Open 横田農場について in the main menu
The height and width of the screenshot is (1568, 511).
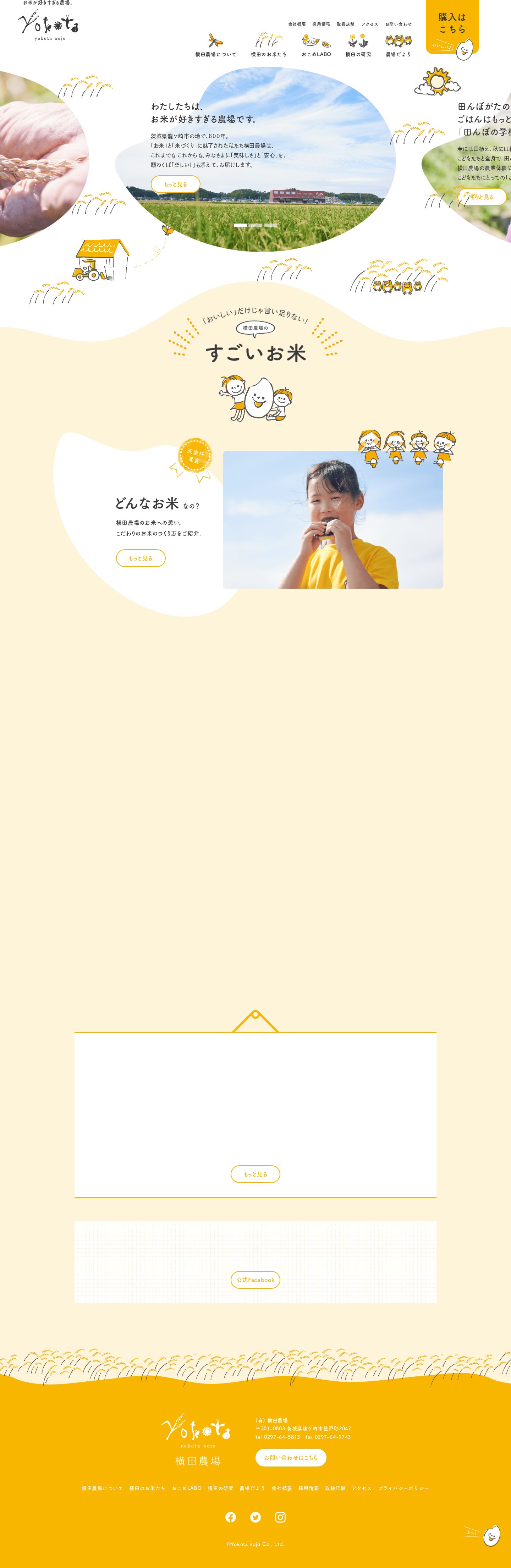click(x=216, y=46)
